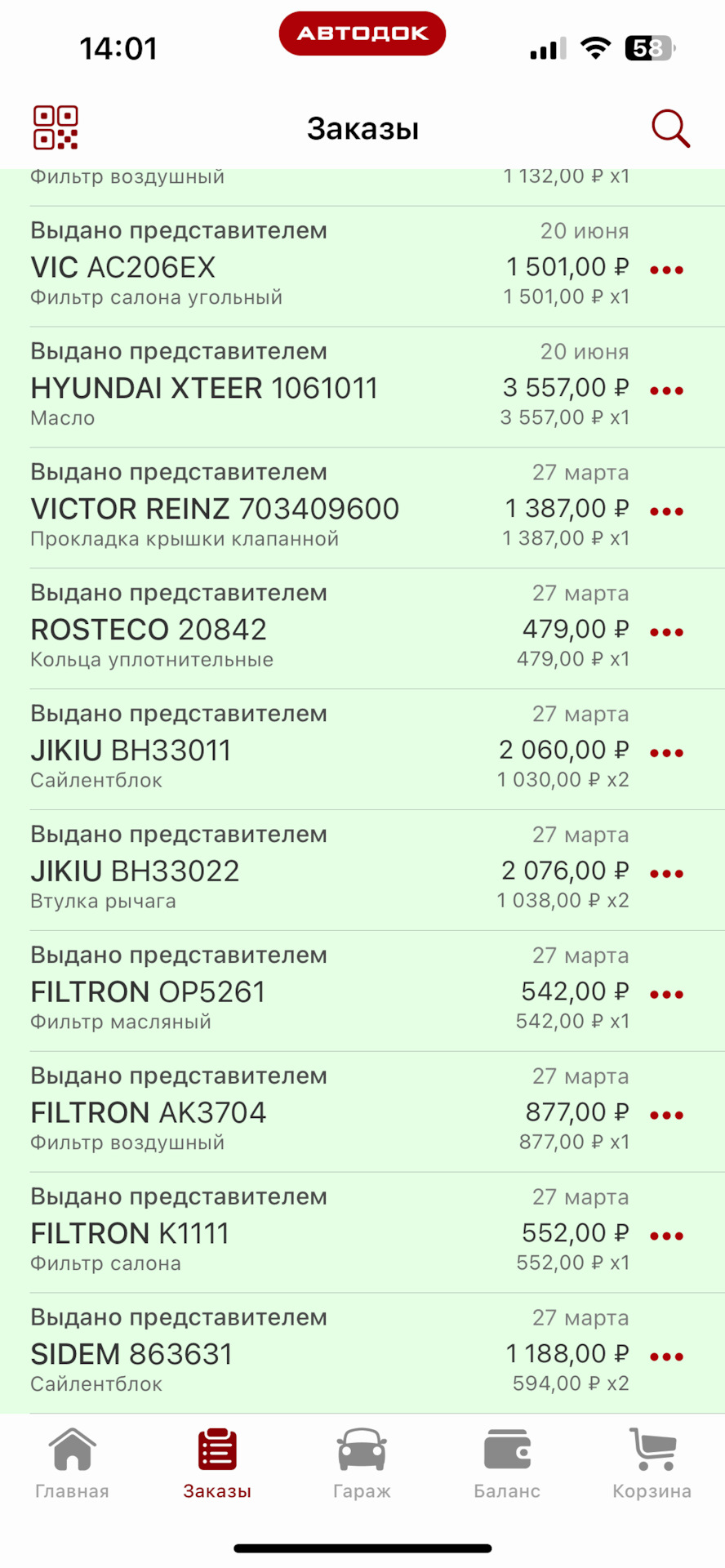Open more options for VIC AC206EX
Screen dimensions: 725x1568
tap(666, 269)
